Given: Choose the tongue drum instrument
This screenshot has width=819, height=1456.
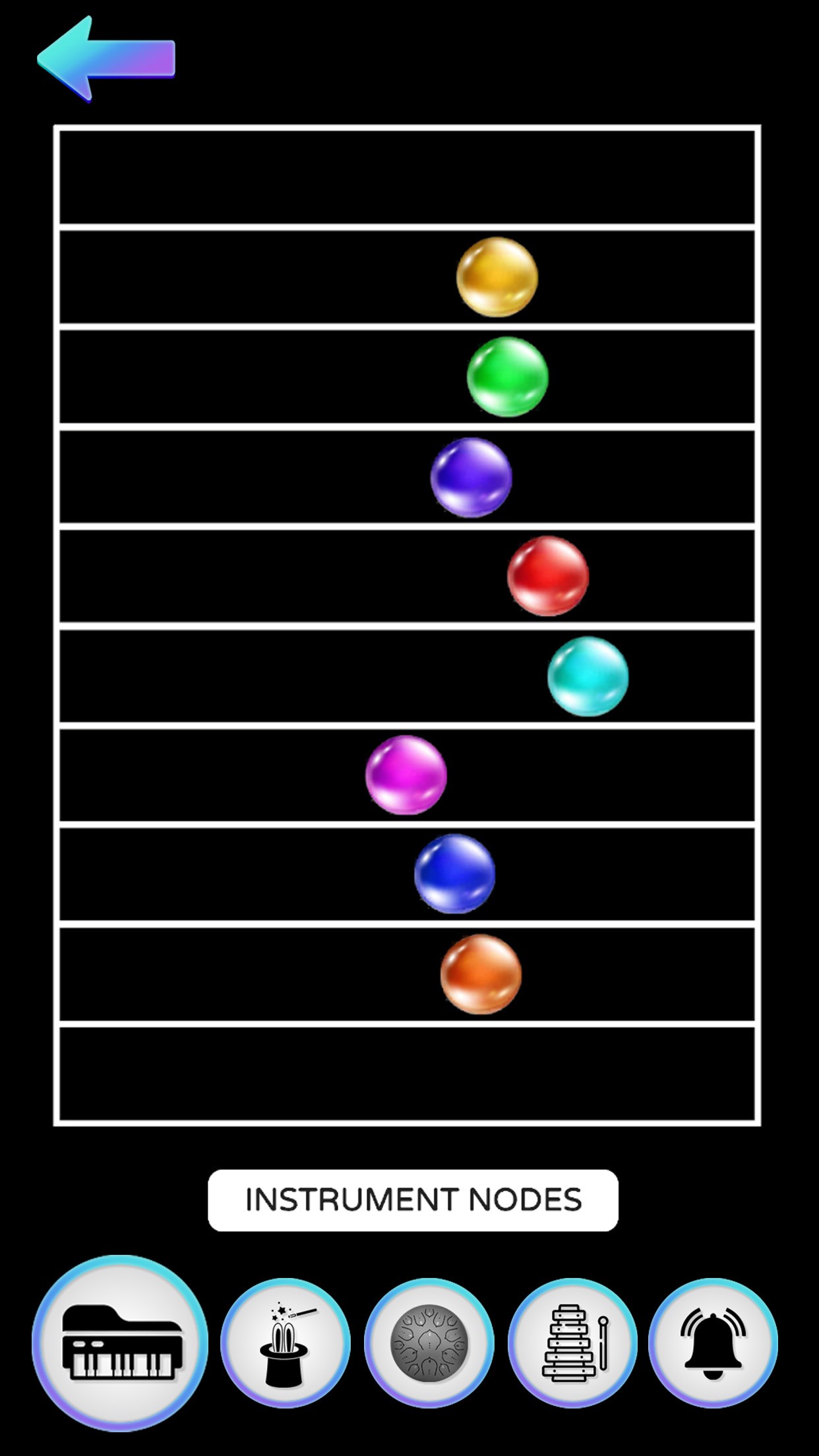Looking at the screenshot, I should click(429, 1343).
